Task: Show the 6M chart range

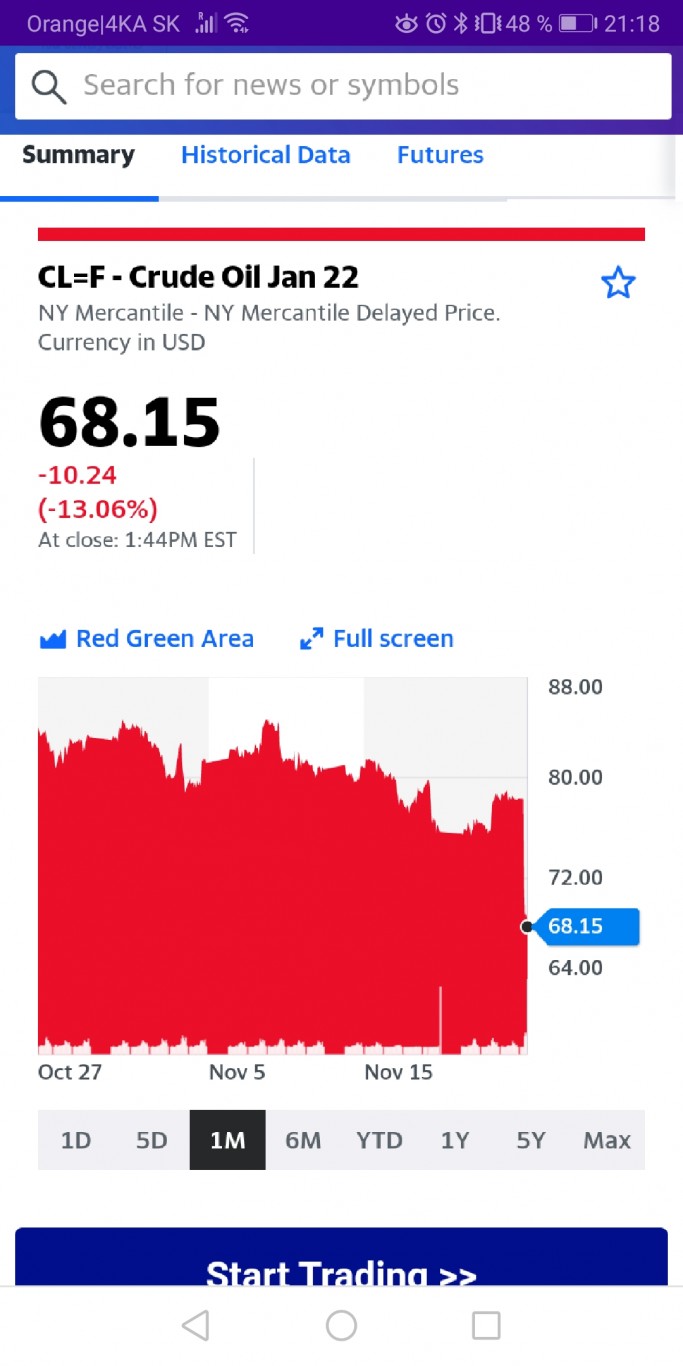Action: [303, 1140]
